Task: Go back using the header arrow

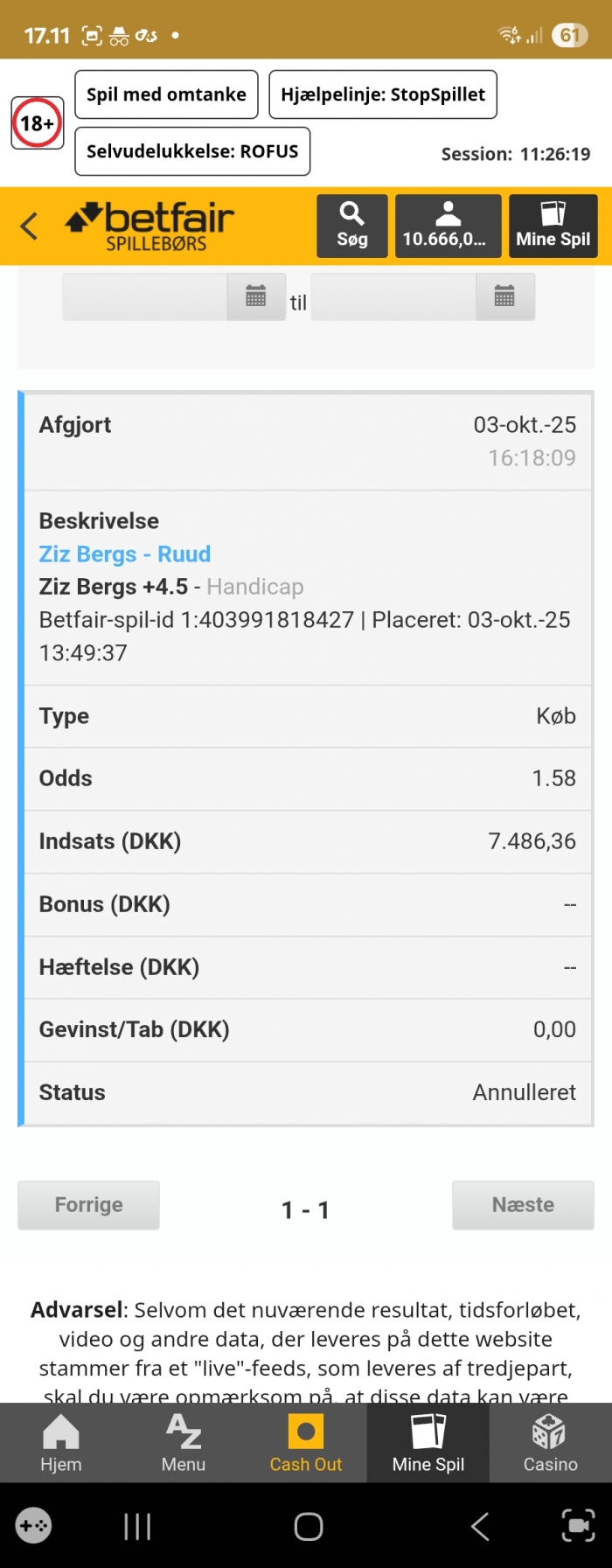Action: click(30, 226)
